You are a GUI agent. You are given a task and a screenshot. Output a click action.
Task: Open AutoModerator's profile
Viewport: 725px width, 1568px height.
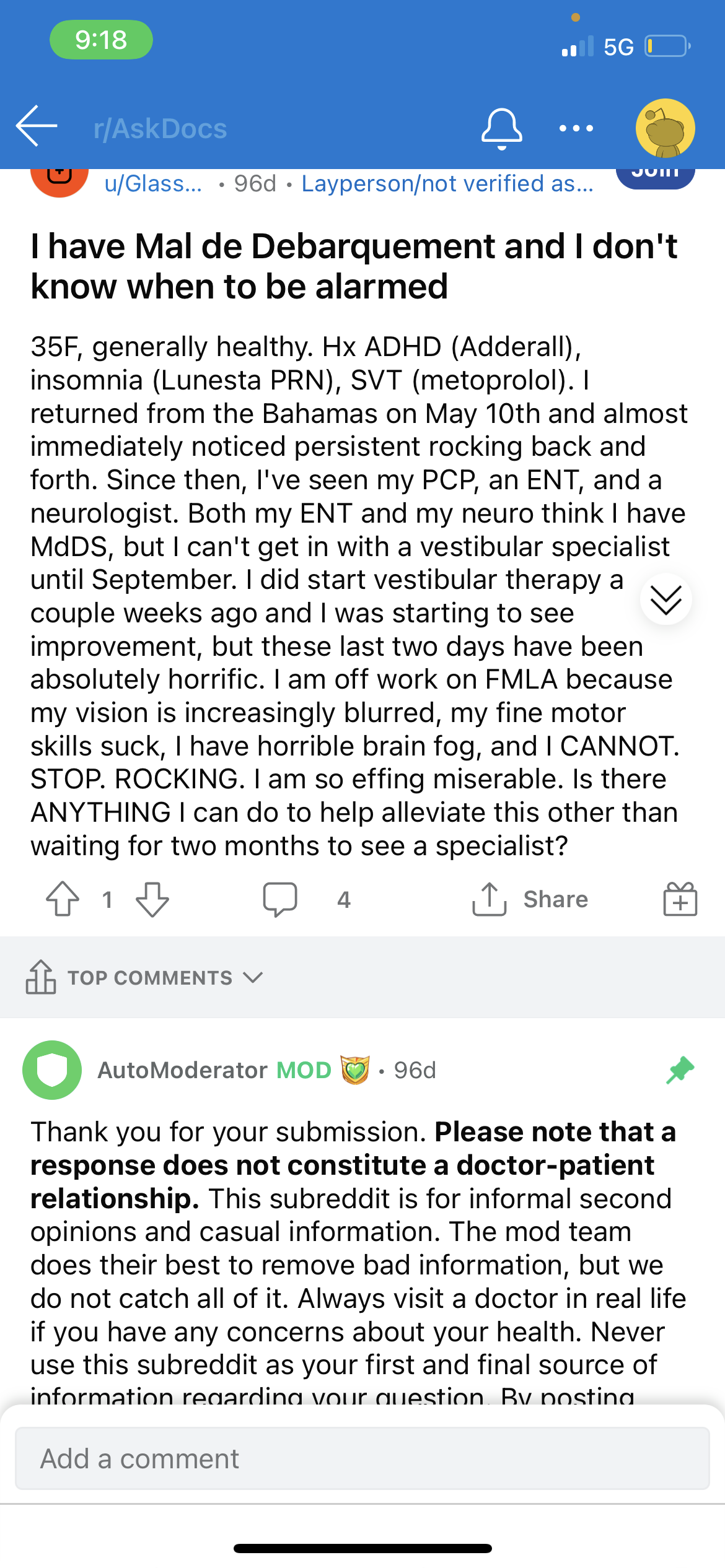point(182,1070)
